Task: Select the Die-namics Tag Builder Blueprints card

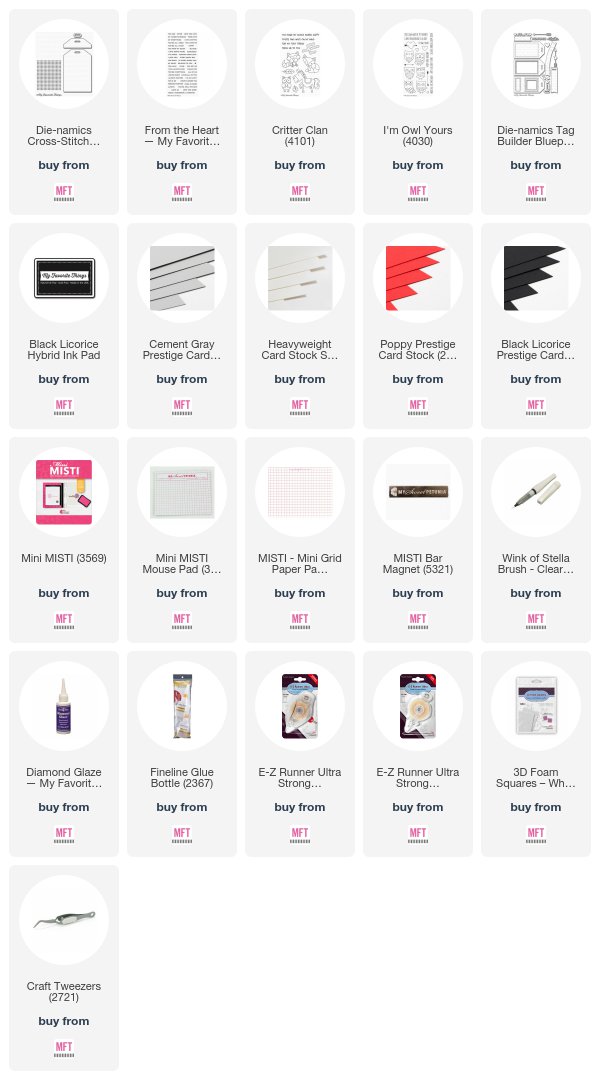Action: 536,112
